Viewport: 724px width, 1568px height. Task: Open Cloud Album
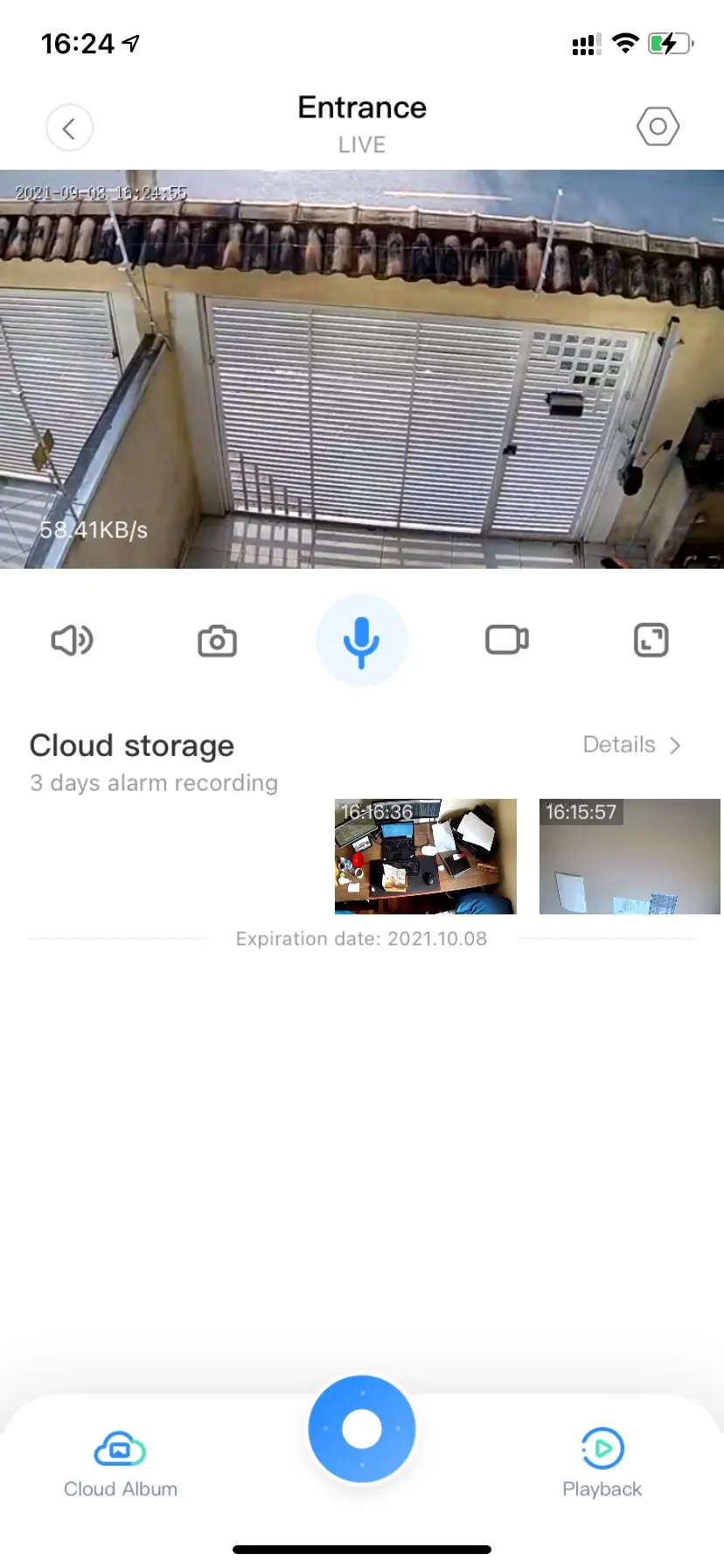tap(121, 1465)
